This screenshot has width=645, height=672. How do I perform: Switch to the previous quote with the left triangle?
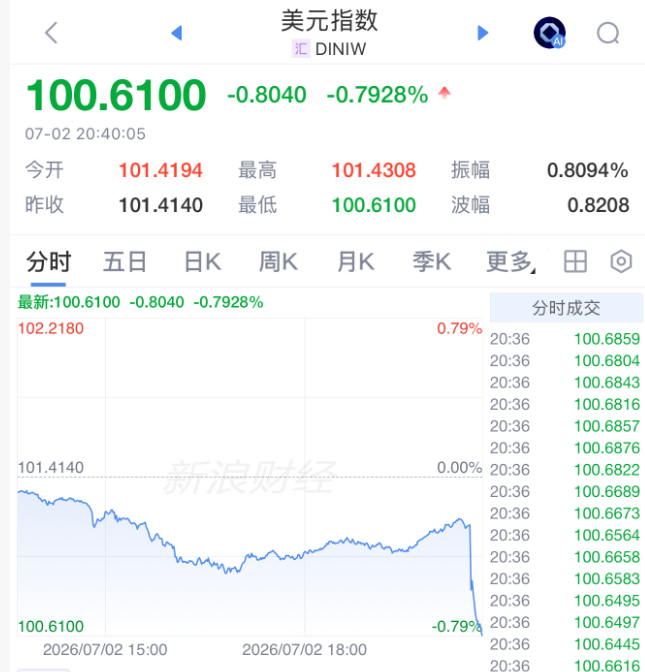point(177,33)
